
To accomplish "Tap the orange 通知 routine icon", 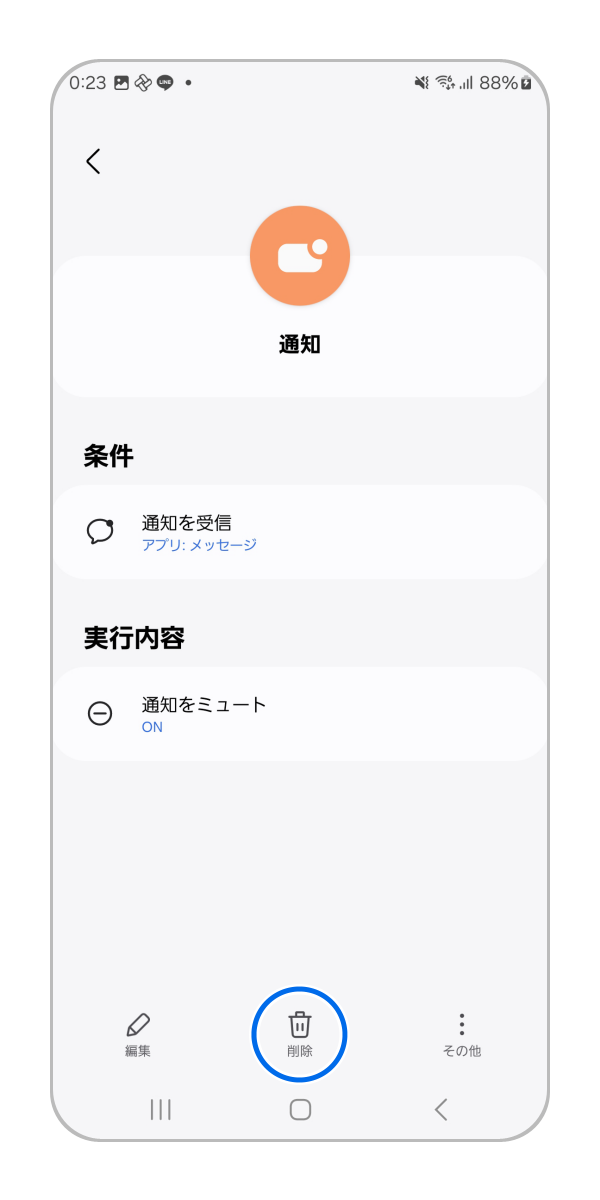I will click(300, 256).
